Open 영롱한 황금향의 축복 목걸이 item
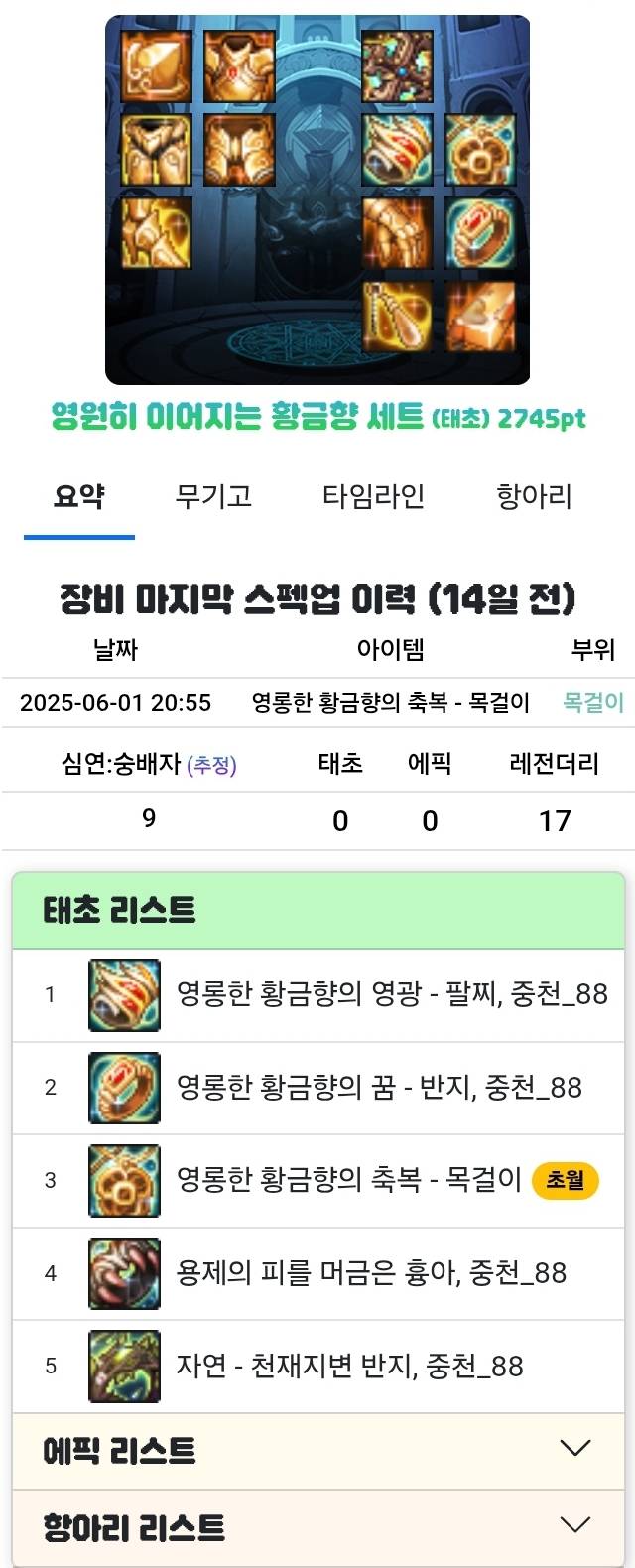 click(x=348, y=1180)
